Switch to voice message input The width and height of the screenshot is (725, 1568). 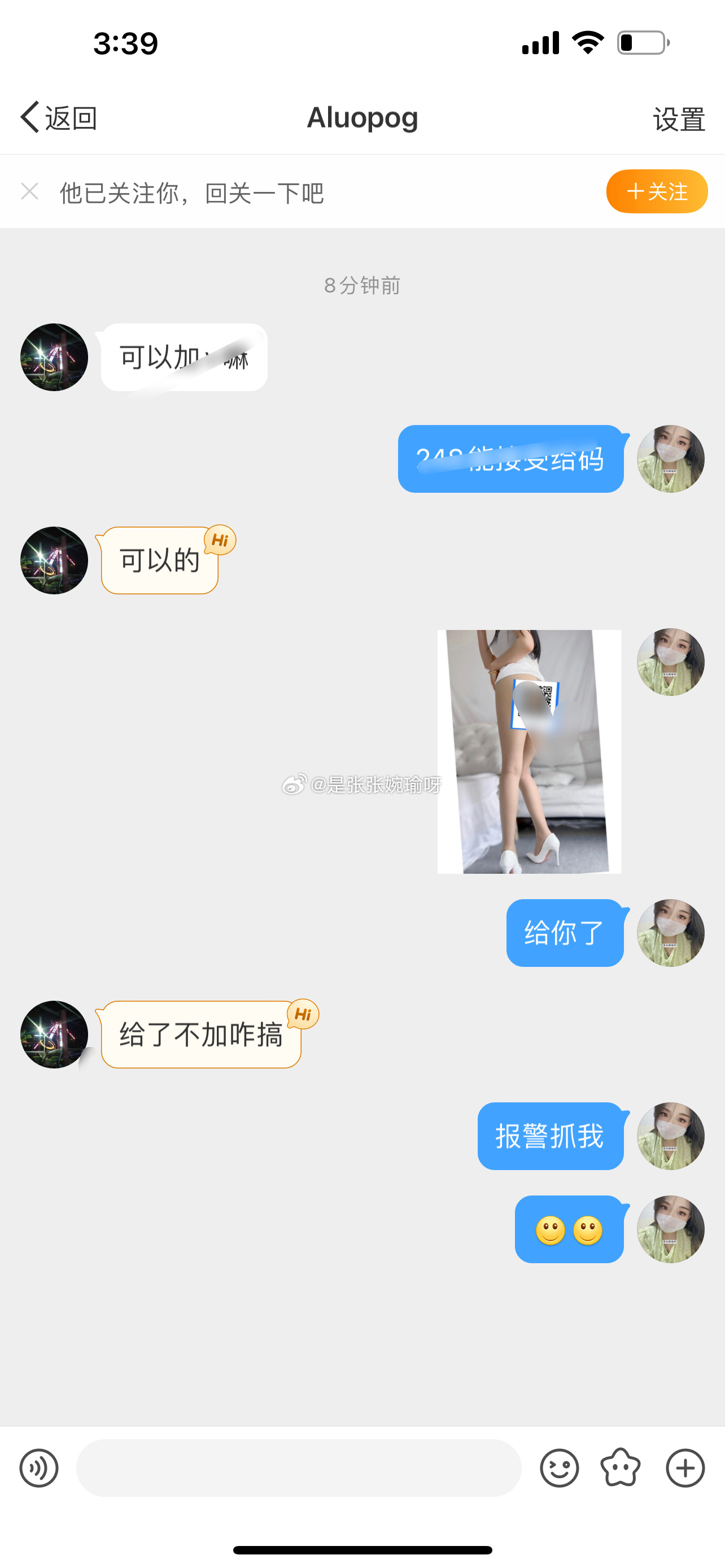tap(39, 1468)
